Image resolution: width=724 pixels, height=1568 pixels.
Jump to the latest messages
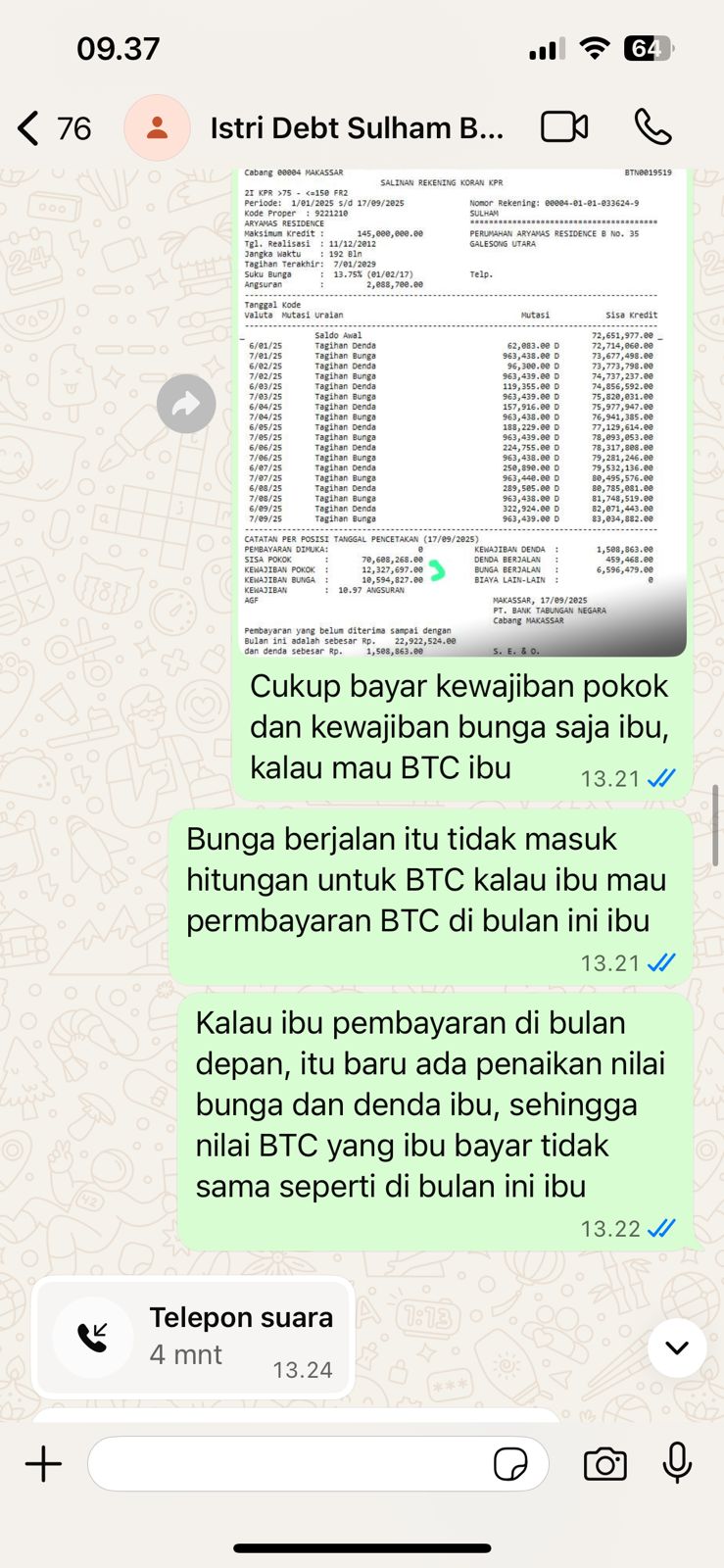coord(676,1347)
